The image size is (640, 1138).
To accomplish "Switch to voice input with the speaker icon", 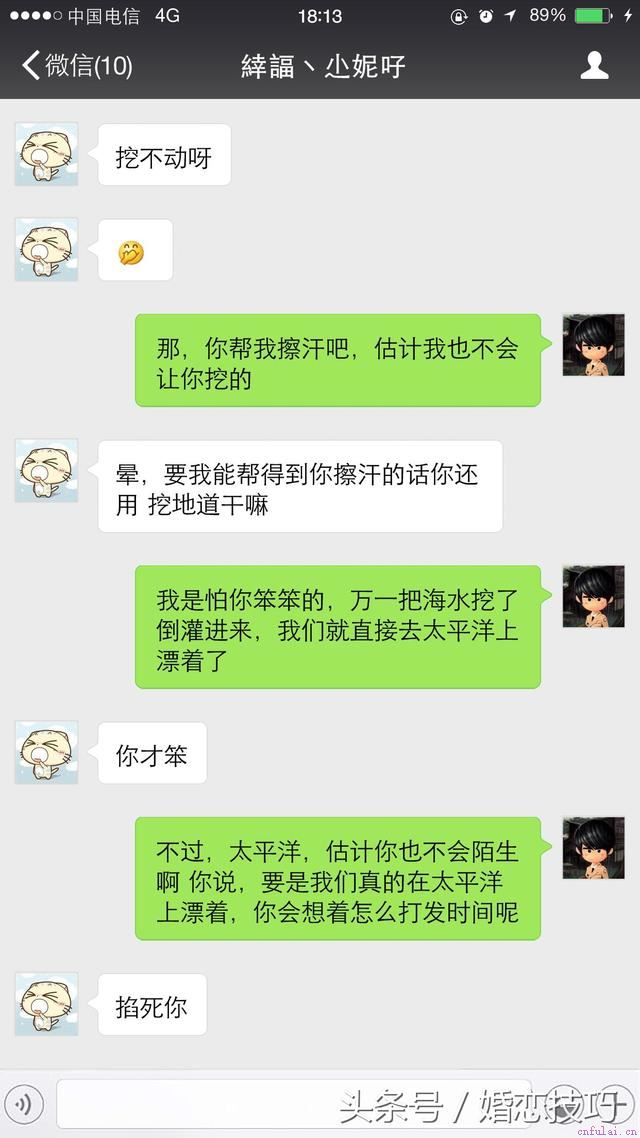I will click(24, 1104).
